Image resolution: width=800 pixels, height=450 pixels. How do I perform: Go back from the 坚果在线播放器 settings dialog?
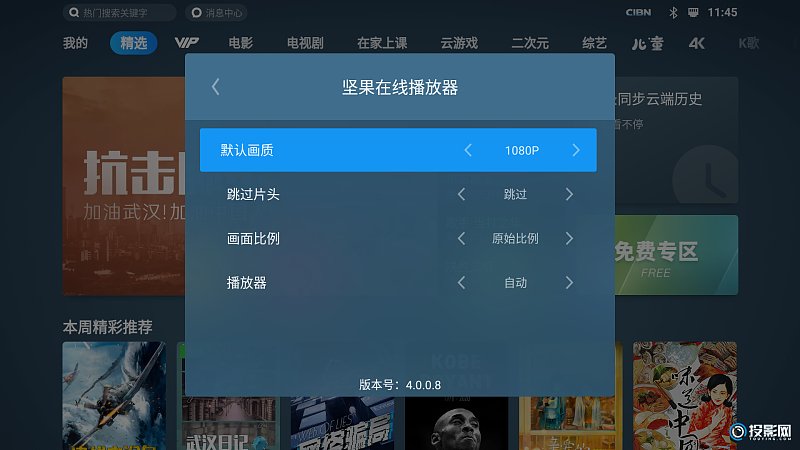[x=215, y=87]
